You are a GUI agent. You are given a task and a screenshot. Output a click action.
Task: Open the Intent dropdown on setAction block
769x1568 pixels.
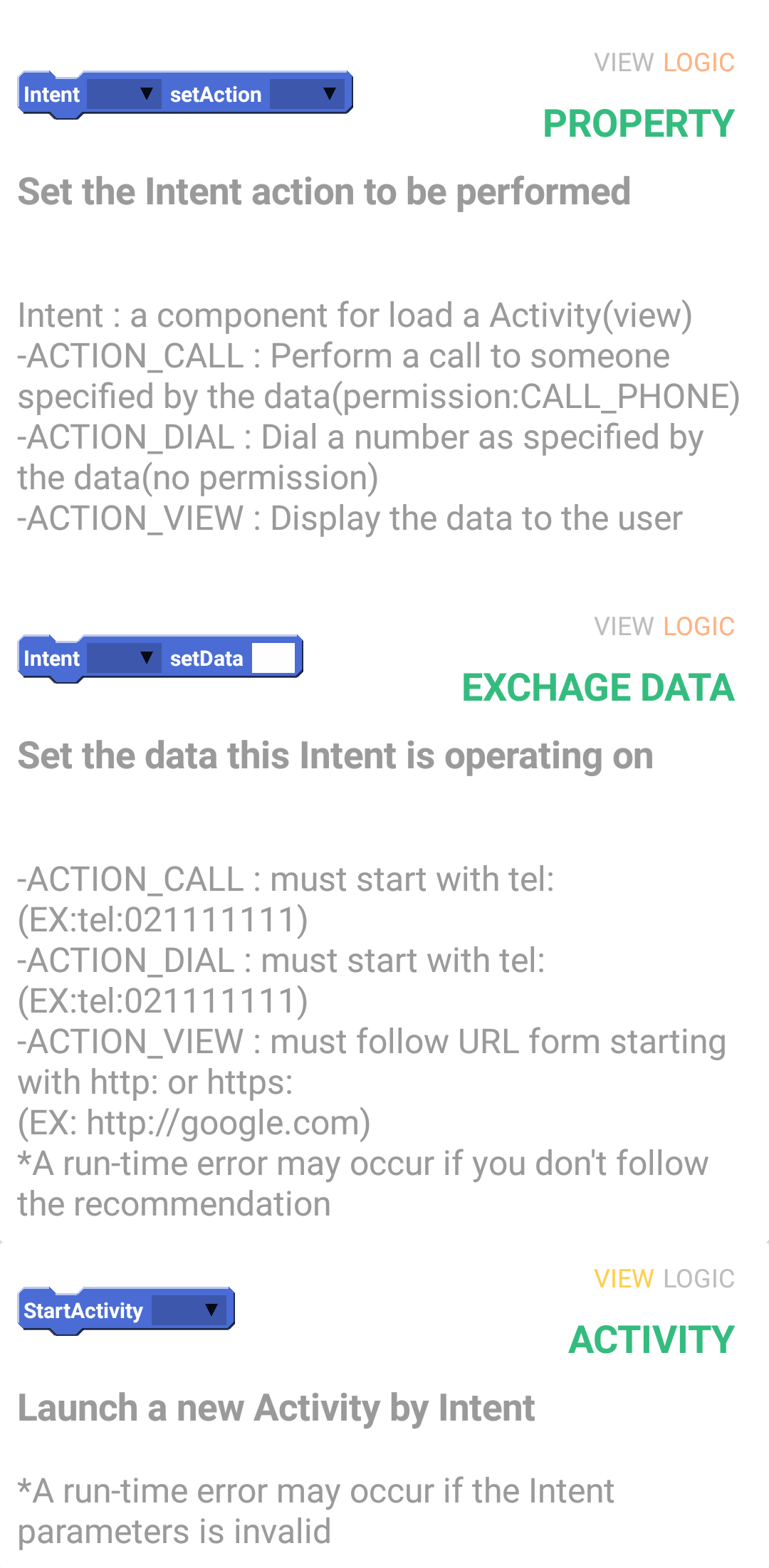(147, 93)
